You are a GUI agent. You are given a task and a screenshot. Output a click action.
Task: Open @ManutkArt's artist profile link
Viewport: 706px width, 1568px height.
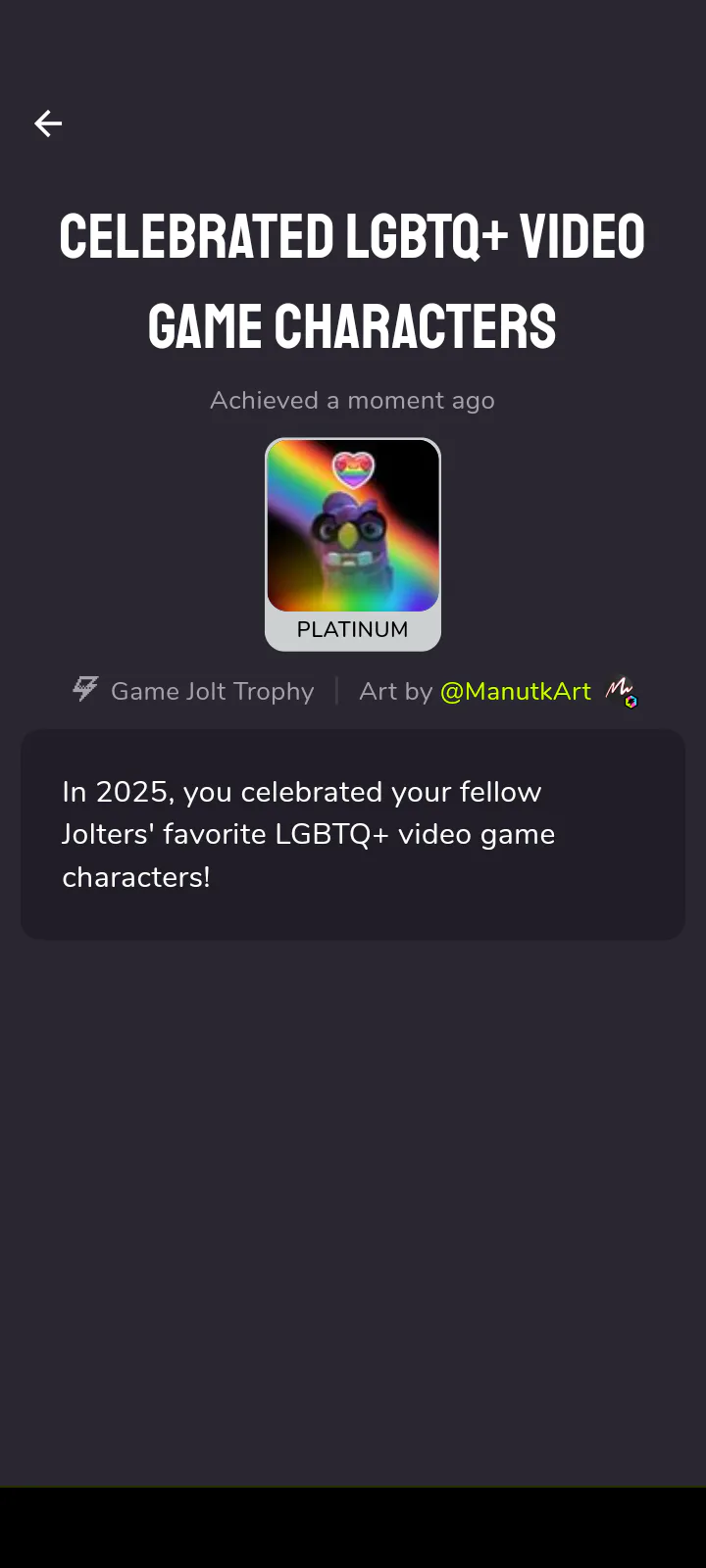[x=516, y=691]
